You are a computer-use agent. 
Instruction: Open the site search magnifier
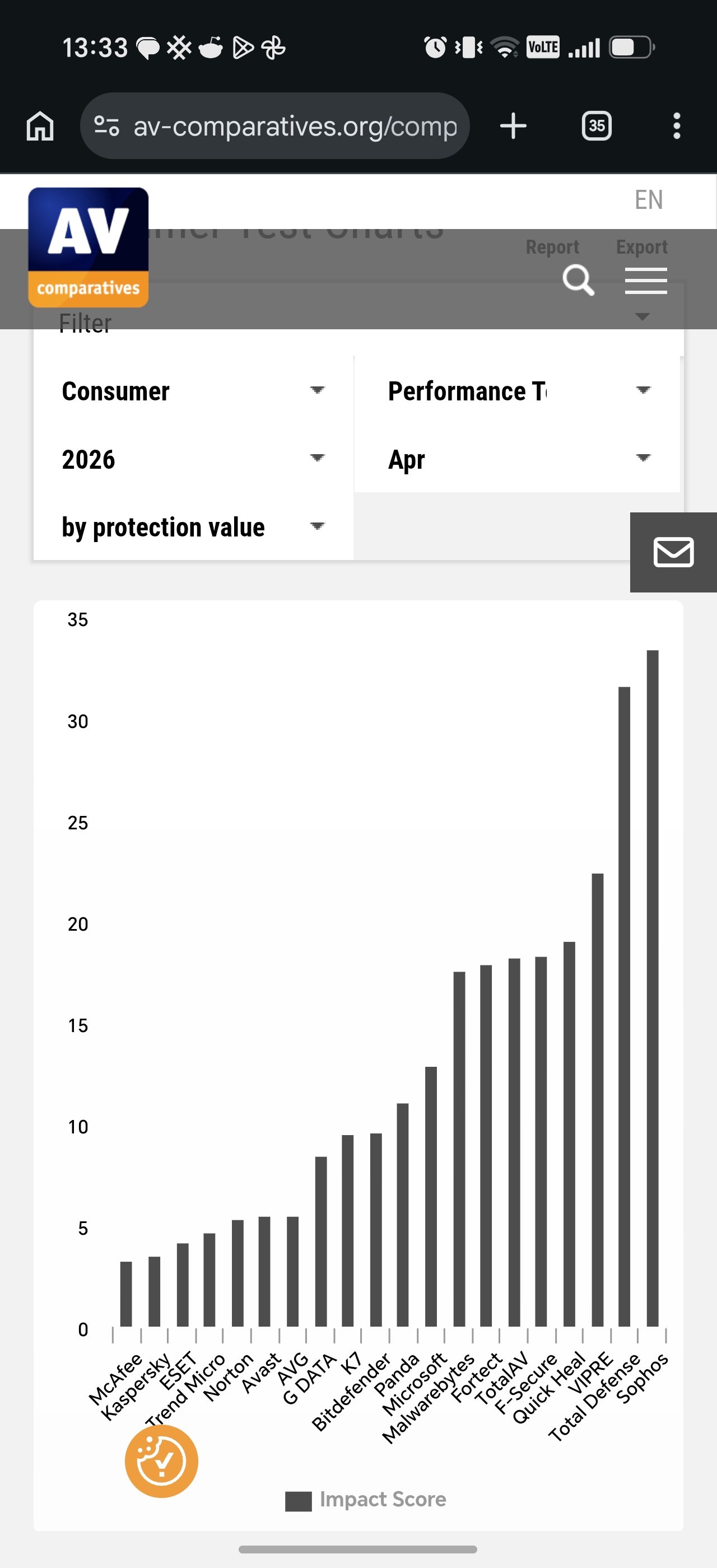[578, 281]
